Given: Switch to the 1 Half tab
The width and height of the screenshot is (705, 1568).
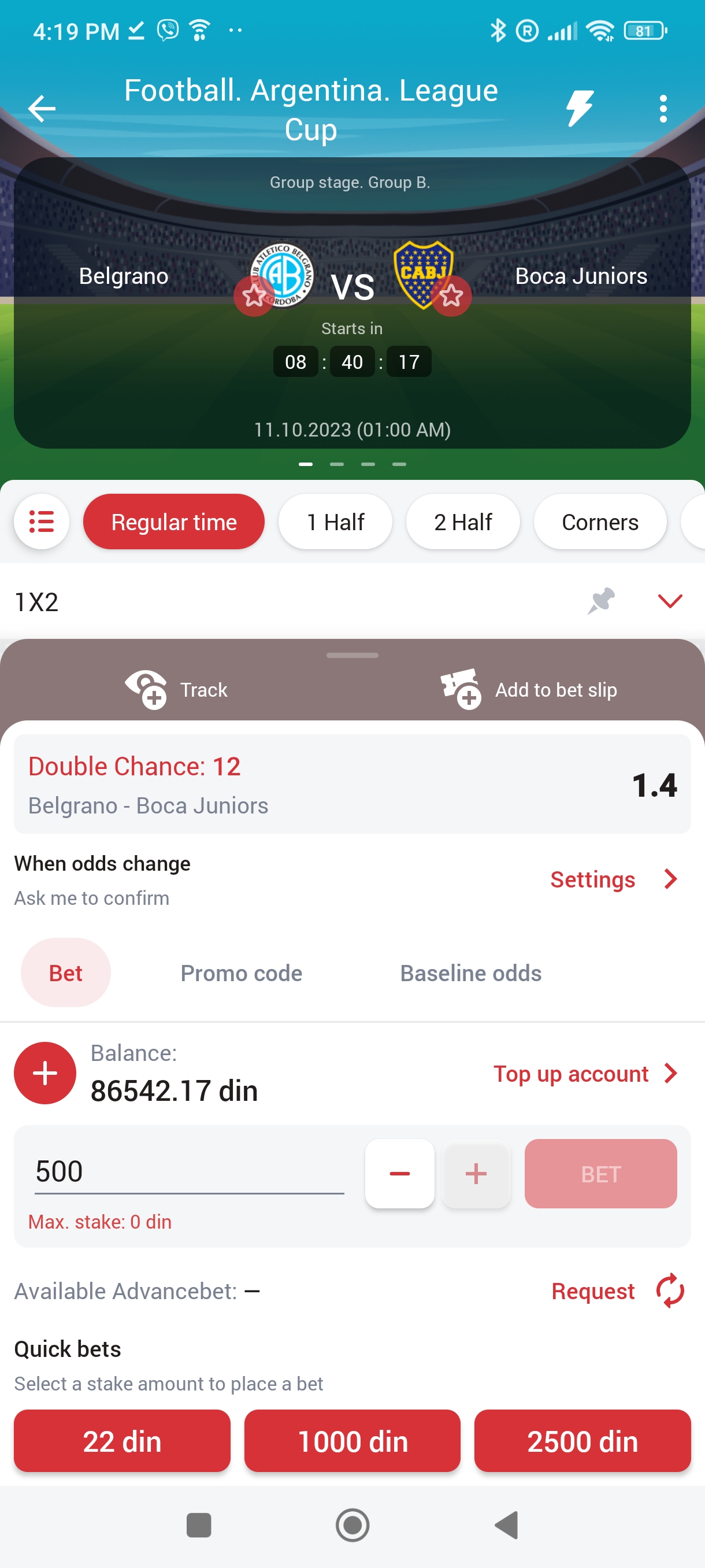Looking at the screenshot, I should (335, 522).
